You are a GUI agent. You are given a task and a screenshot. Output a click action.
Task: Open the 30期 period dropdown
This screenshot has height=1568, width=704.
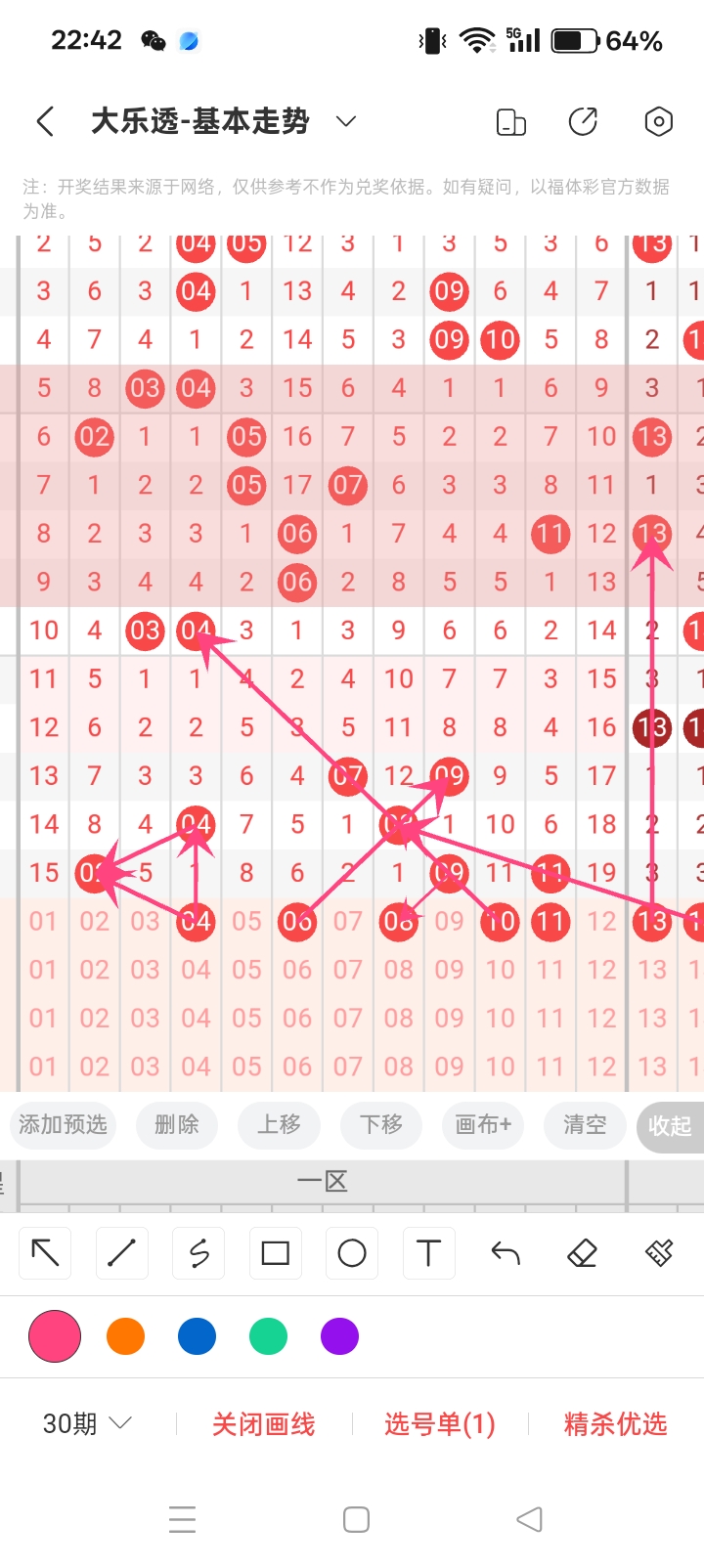pos(87,1423)
